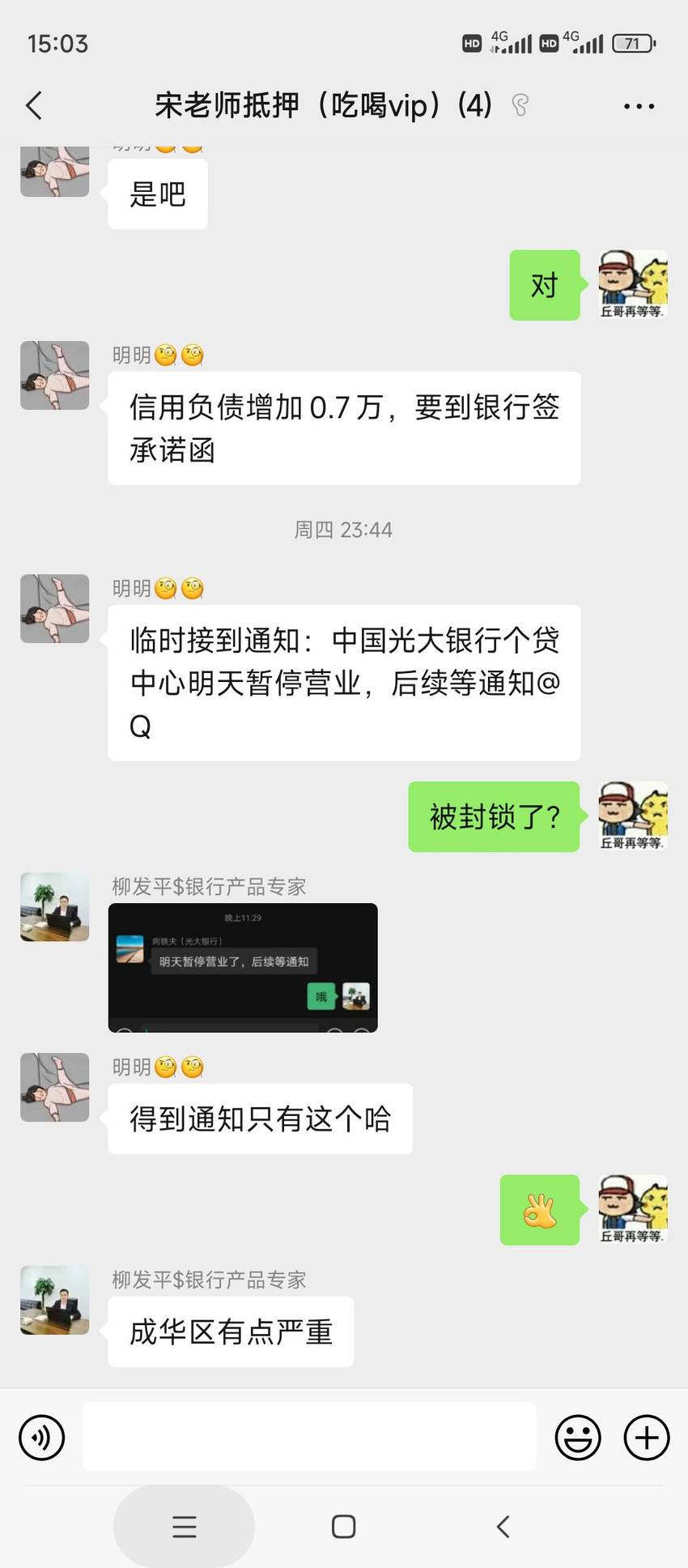
Task: Open the plus attachment menu
Action: (647, 1438)
